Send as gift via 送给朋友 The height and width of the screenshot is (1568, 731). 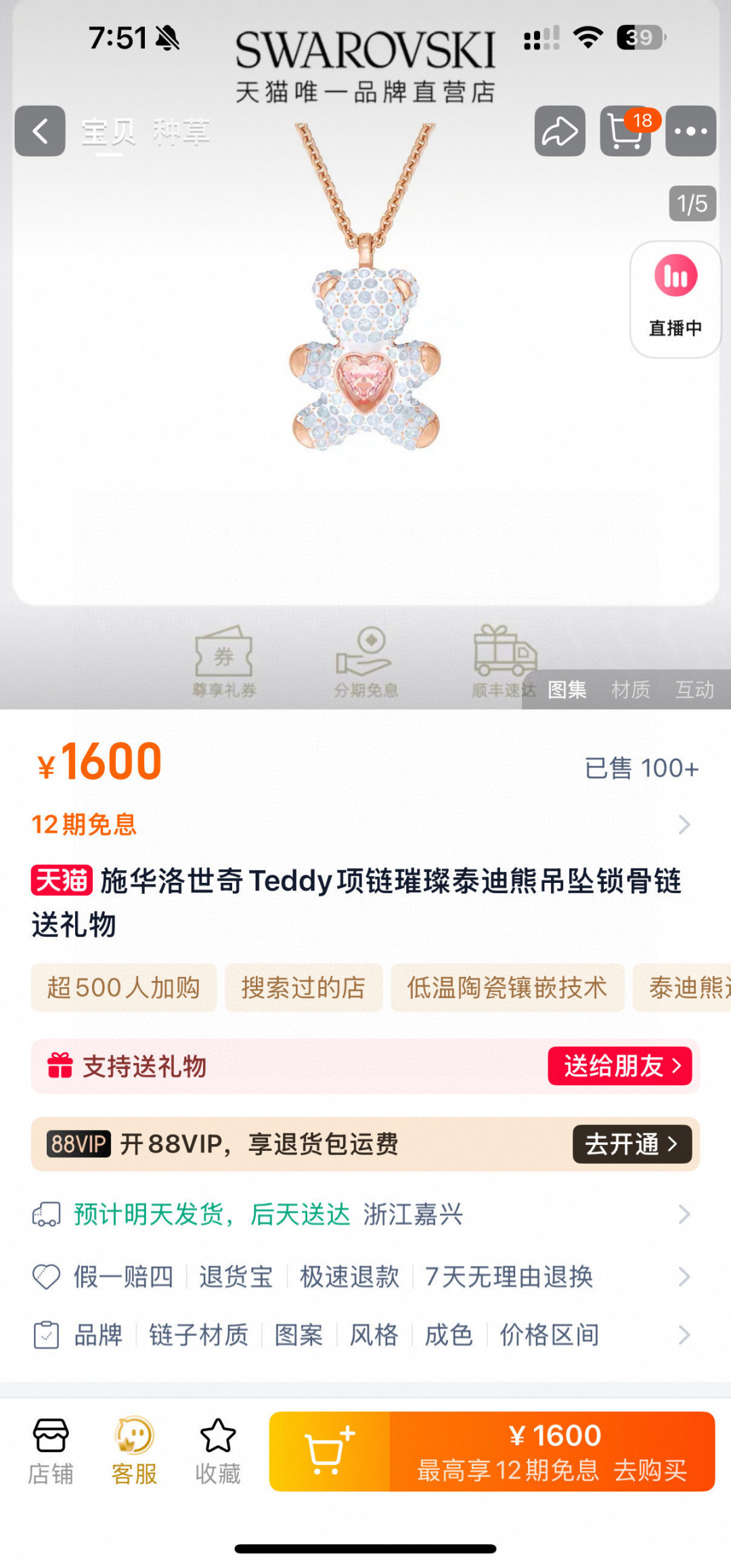[619, 1066]
